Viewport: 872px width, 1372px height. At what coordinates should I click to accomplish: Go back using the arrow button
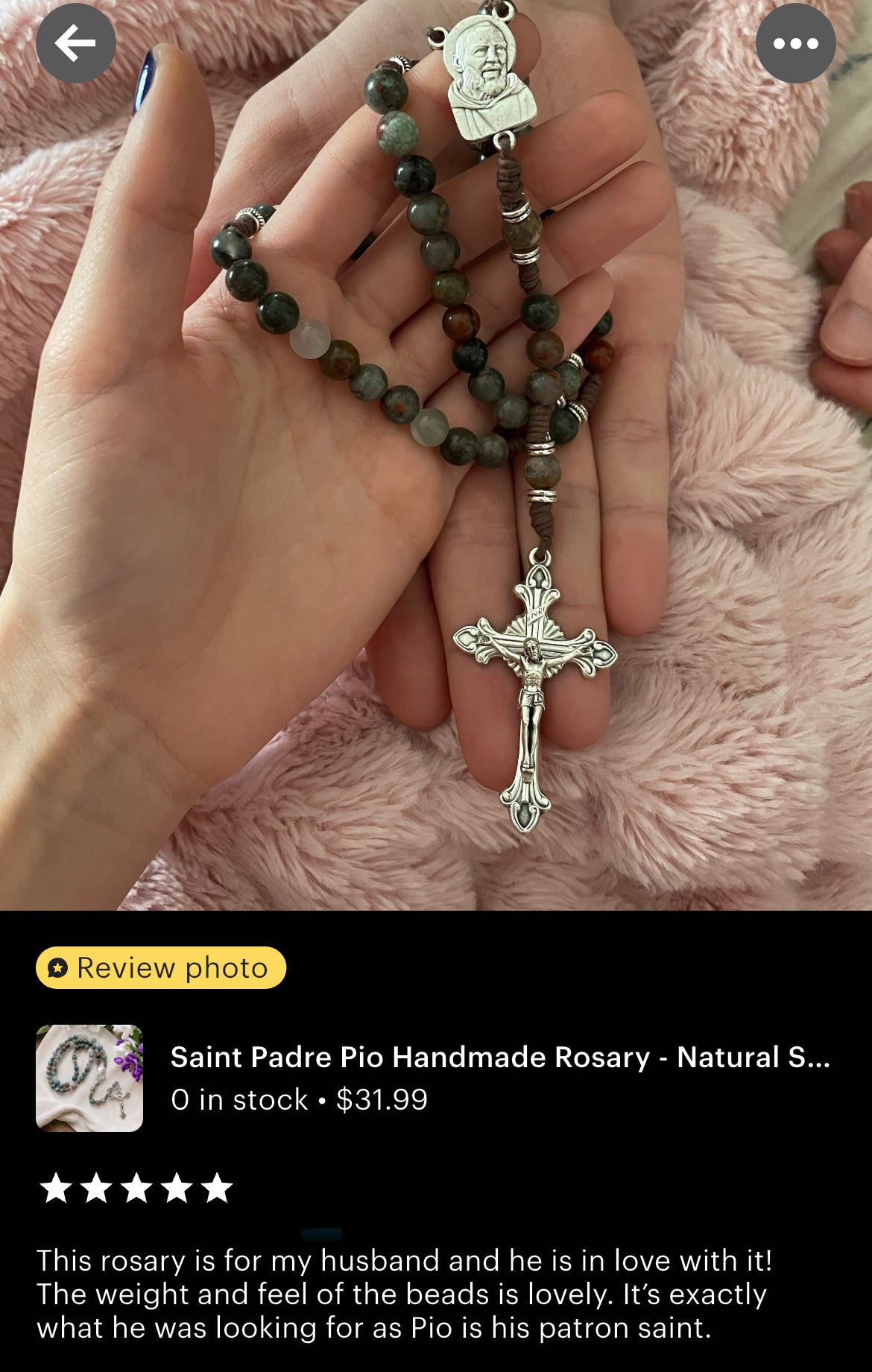[x=75, y=43]
